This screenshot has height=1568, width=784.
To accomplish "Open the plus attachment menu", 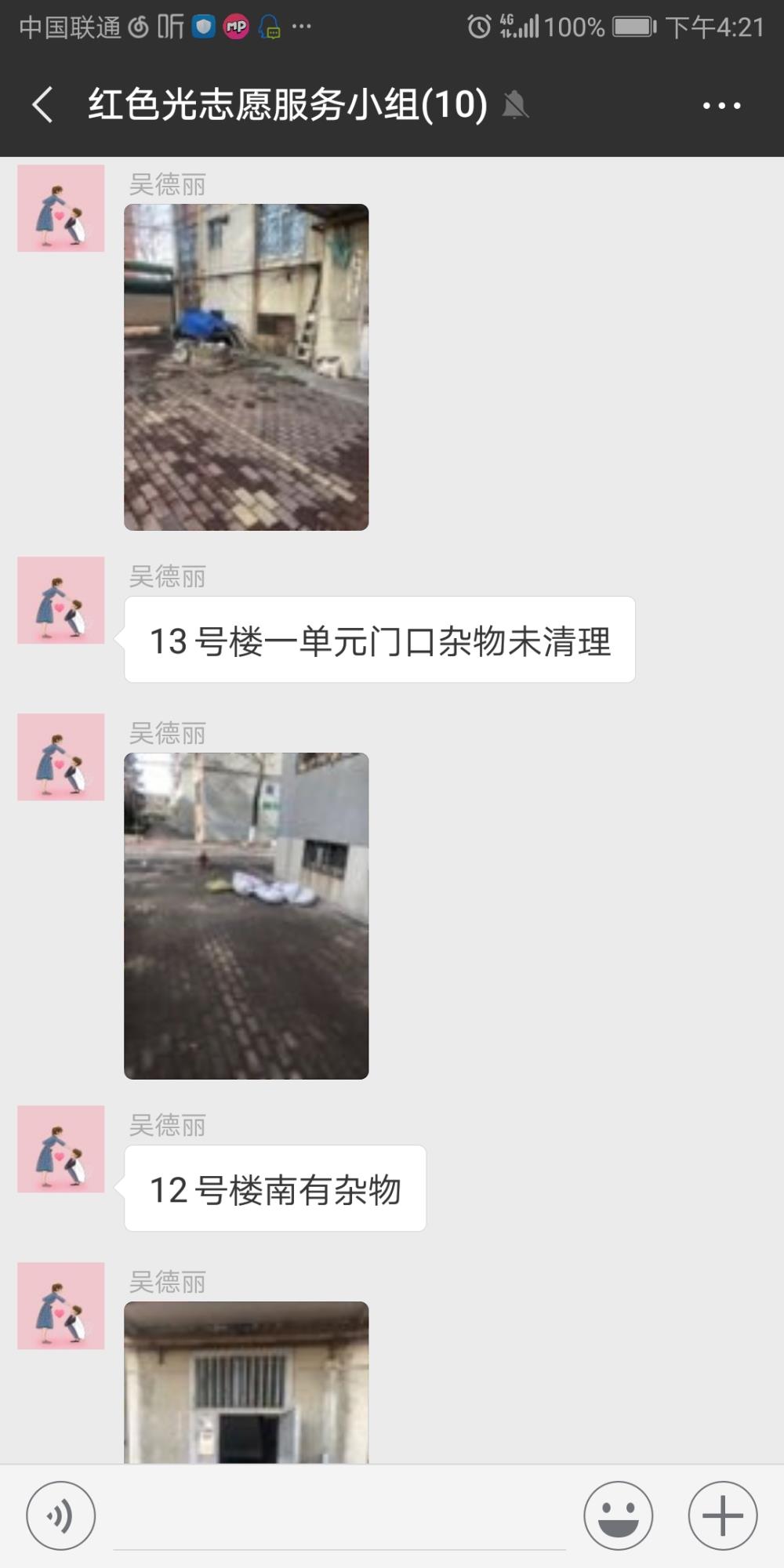I will (722, 1515).
